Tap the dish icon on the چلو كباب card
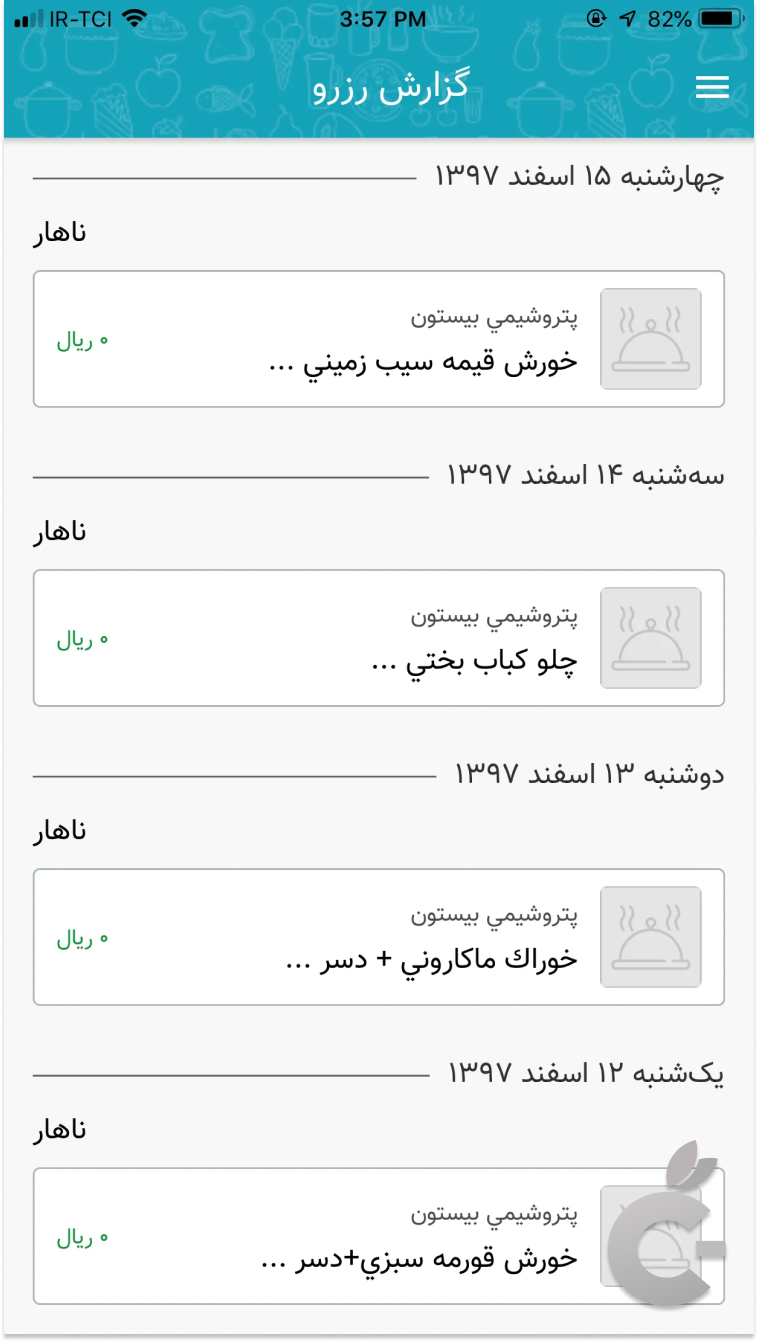The width and height of the screenshot is (758, 1342). click(650, 637)
